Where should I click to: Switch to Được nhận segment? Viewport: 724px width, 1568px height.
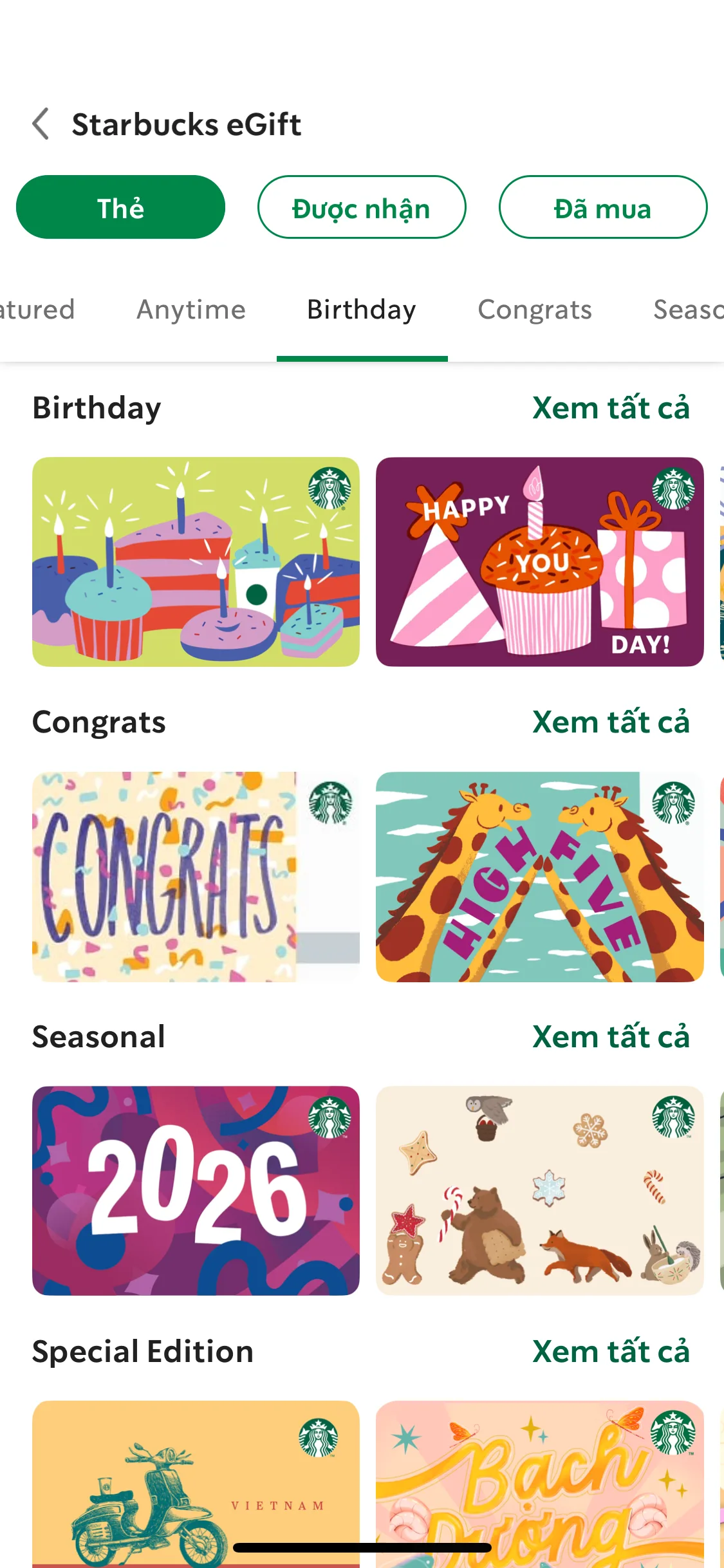(362, 207)
